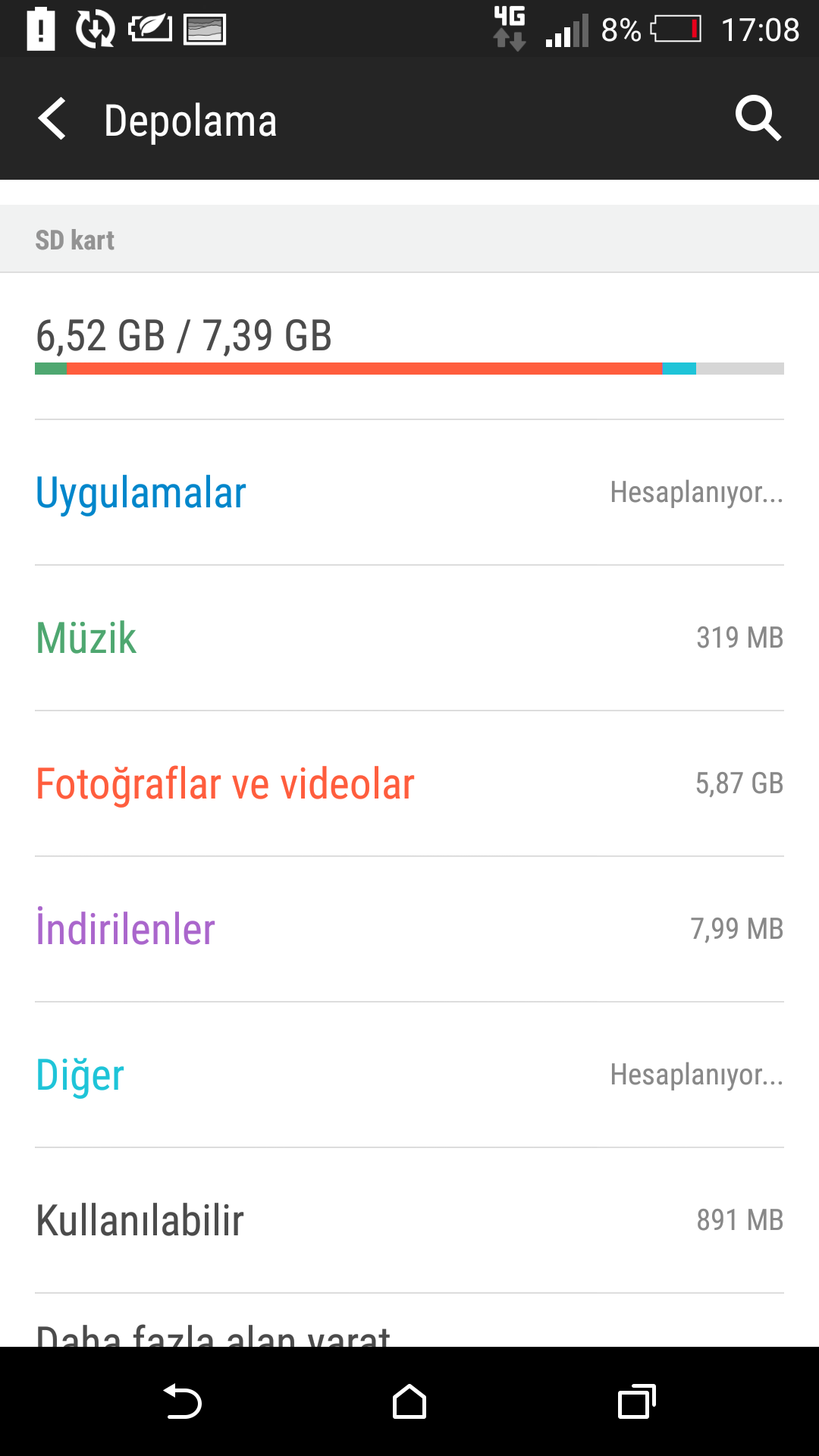The width and height of the screenshot is (819, 1456).
Task: Show recent apps
Action: pos(636,1401)
